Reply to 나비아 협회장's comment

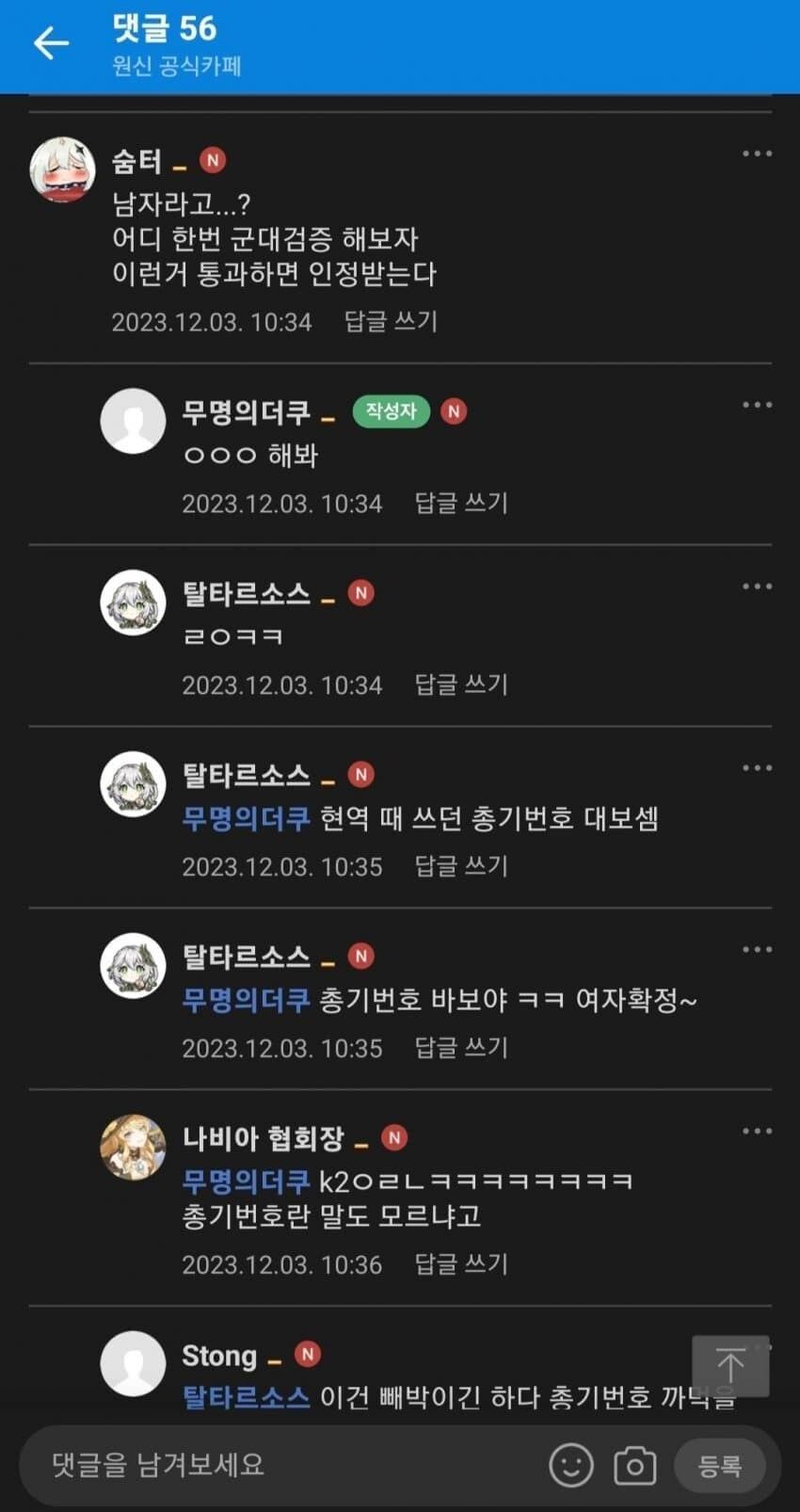pos(461,1264)
